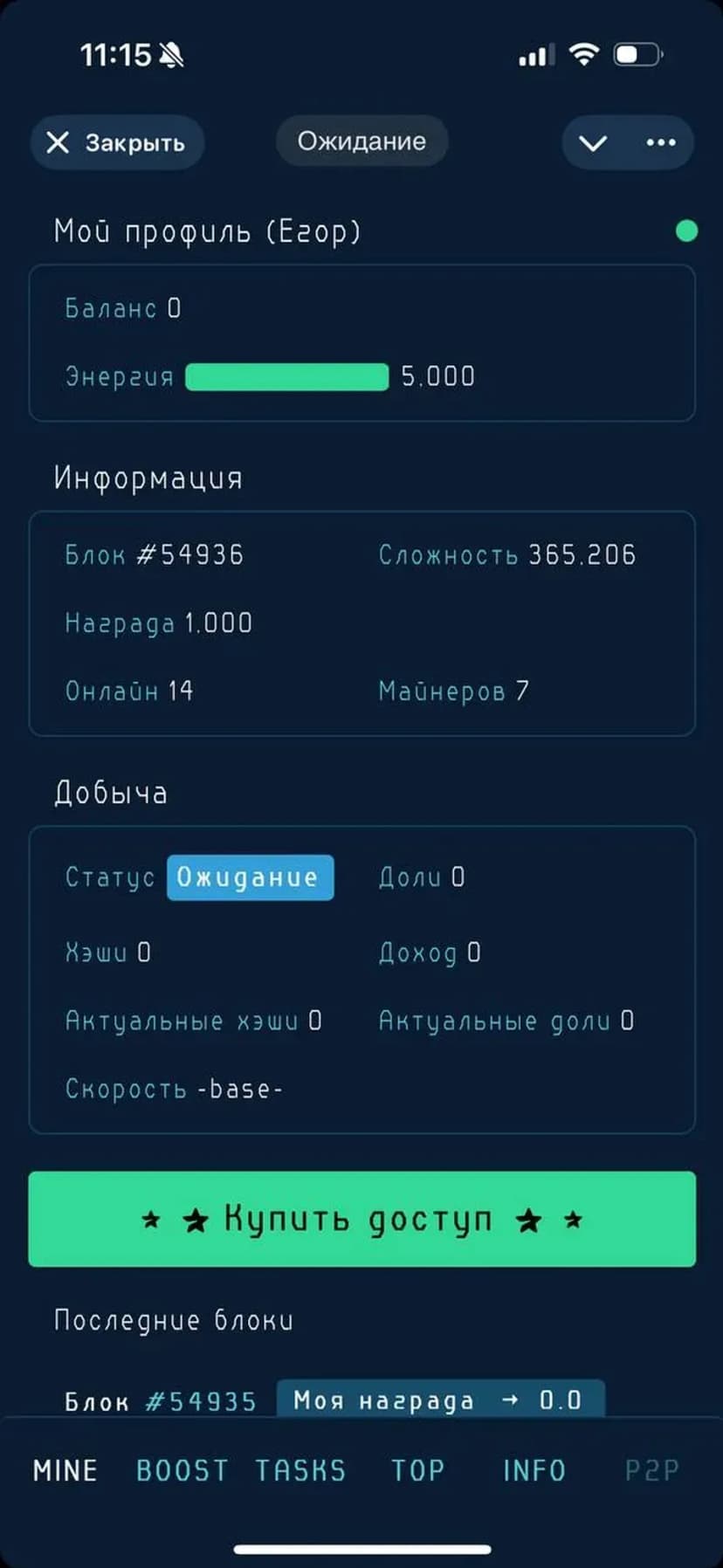
Task: Close the mini app with Закрыть
Action: (117, 142)
